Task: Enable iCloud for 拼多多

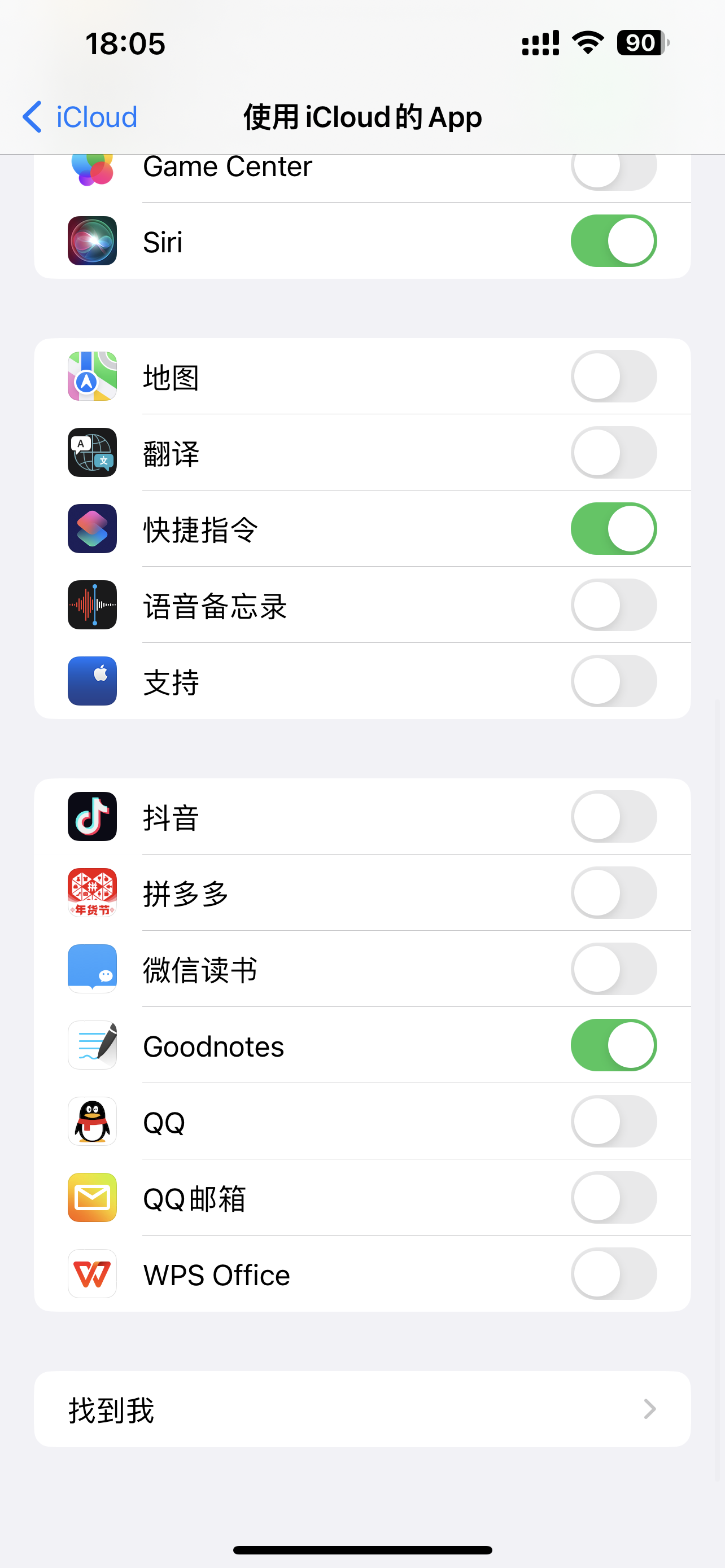Action: [613, 892]
